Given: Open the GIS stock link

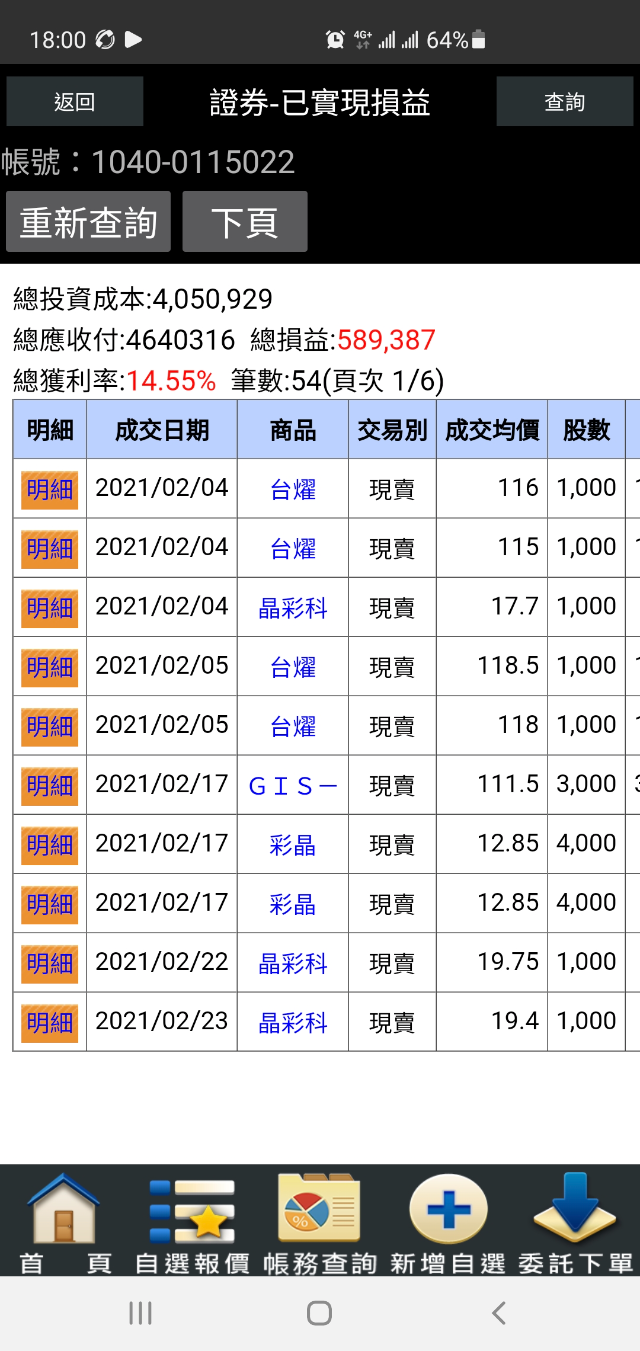Looking at the screenshot, I should point(293,786).
